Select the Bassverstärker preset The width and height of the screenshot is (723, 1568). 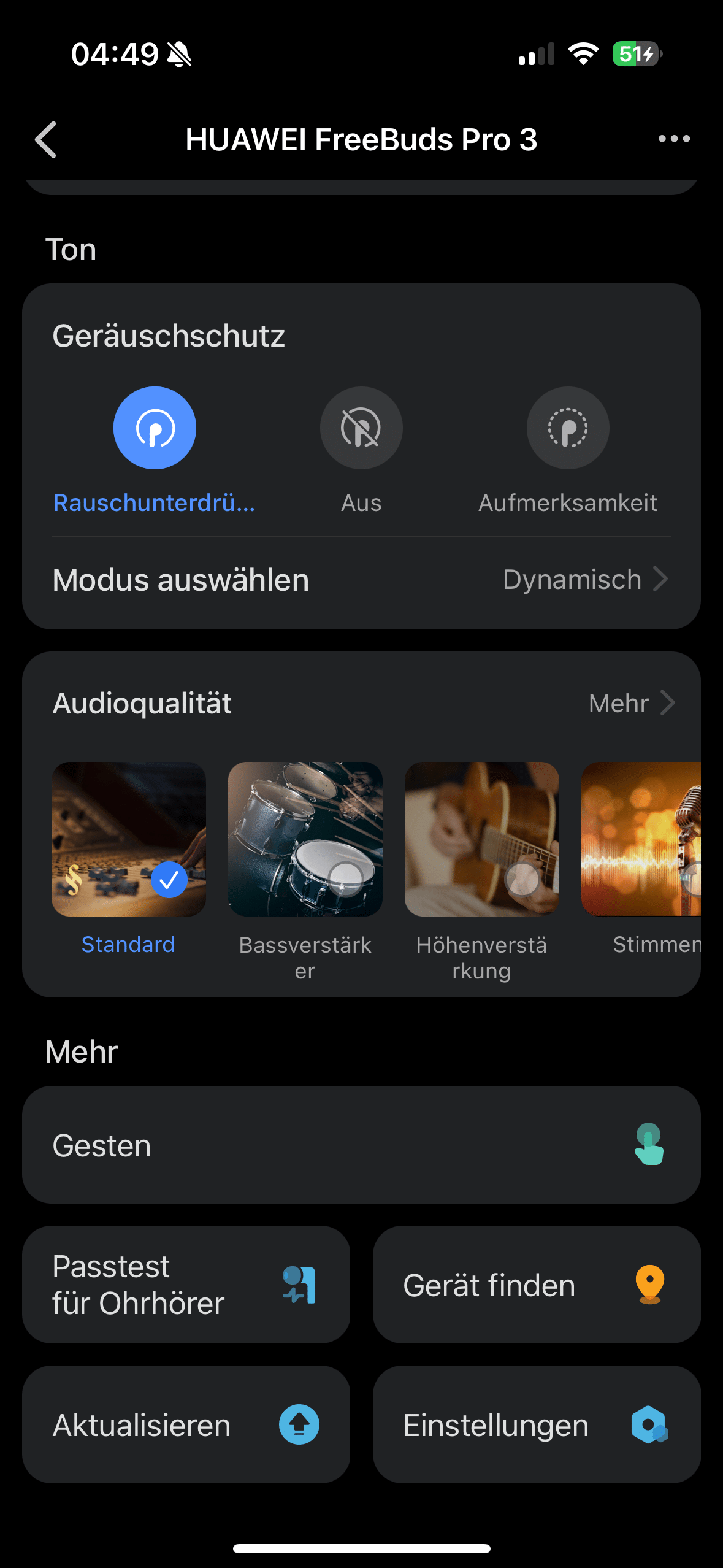click(x=305, y=839)
